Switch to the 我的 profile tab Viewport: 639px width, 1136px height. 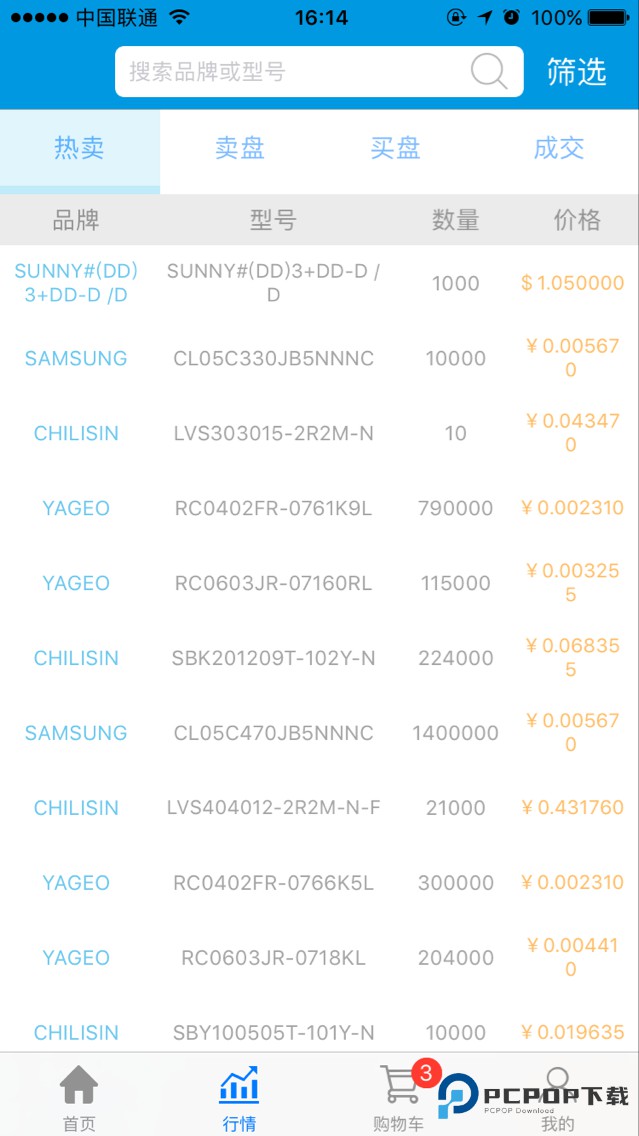[558, 1097]
